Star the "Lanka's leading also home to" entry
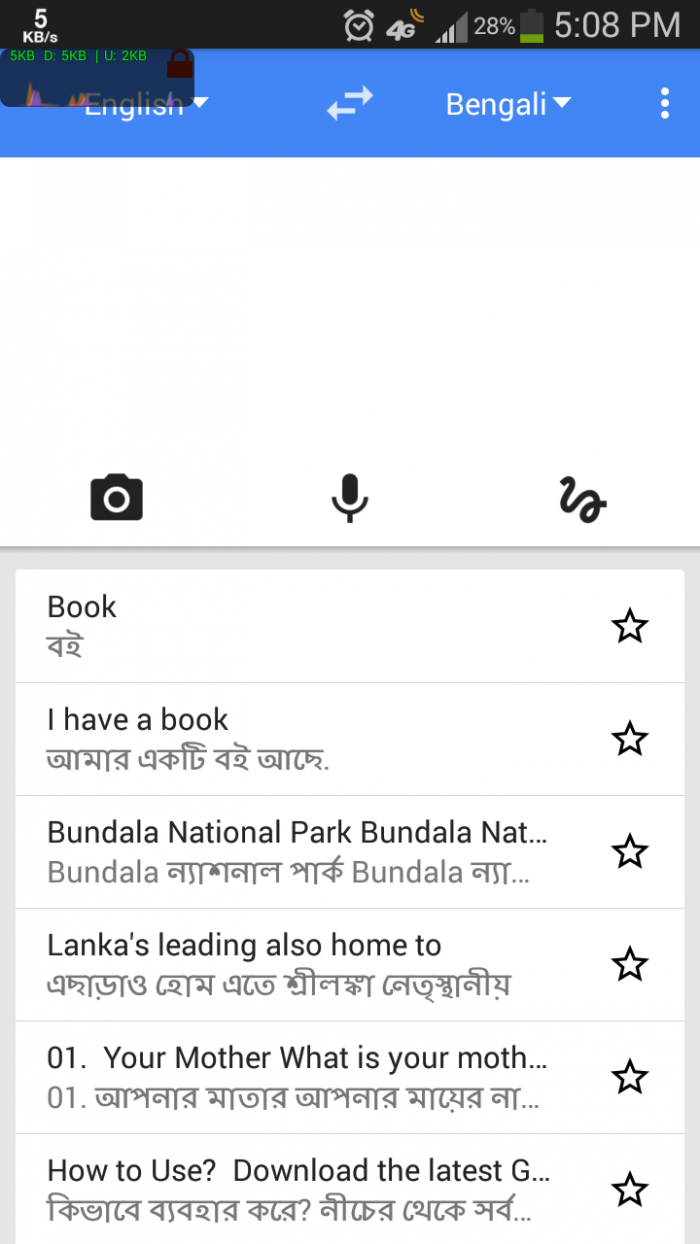This screenshot has height=1244, width=700. click(x=629, y=965)
